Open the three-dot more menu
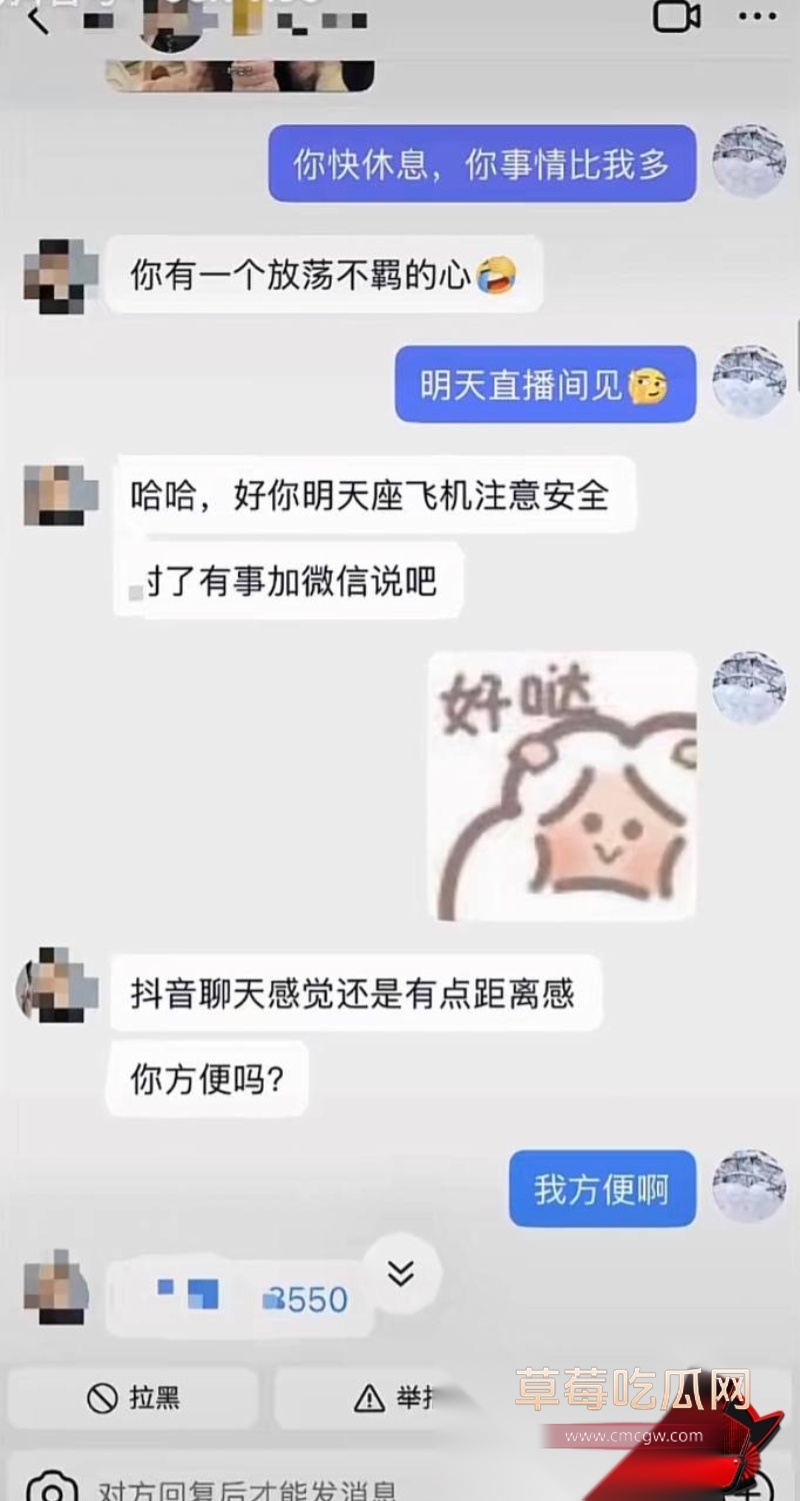 [x=757, y=16]
